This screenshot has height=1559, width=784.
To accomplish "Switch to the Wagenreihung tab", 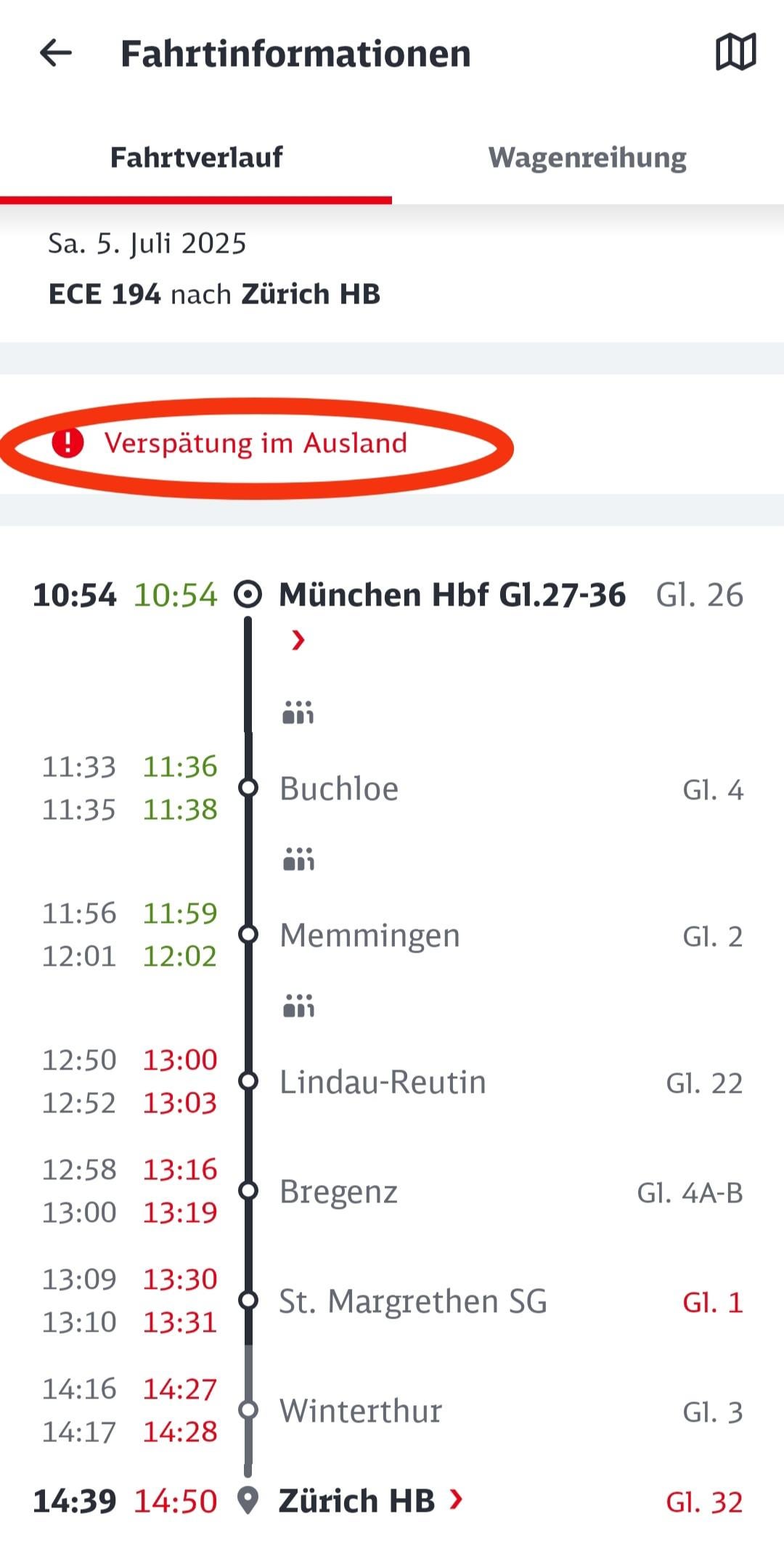I will pos(587,158).
